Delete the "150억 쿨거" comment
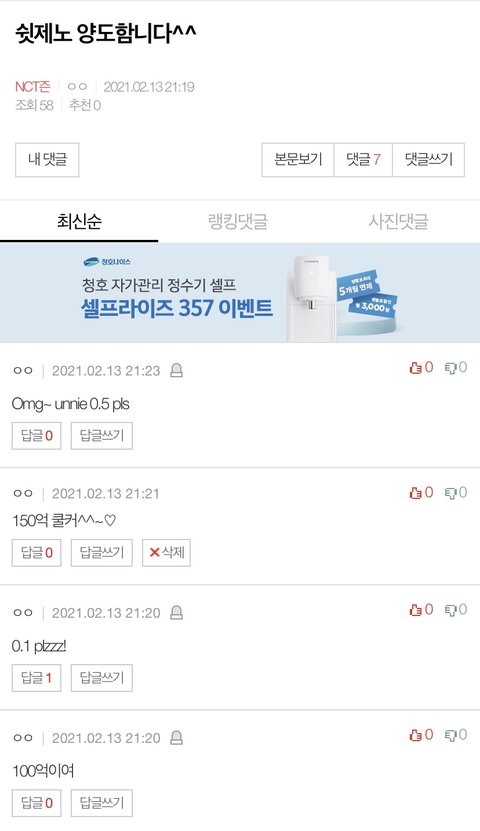 click(x=166, y=553)
